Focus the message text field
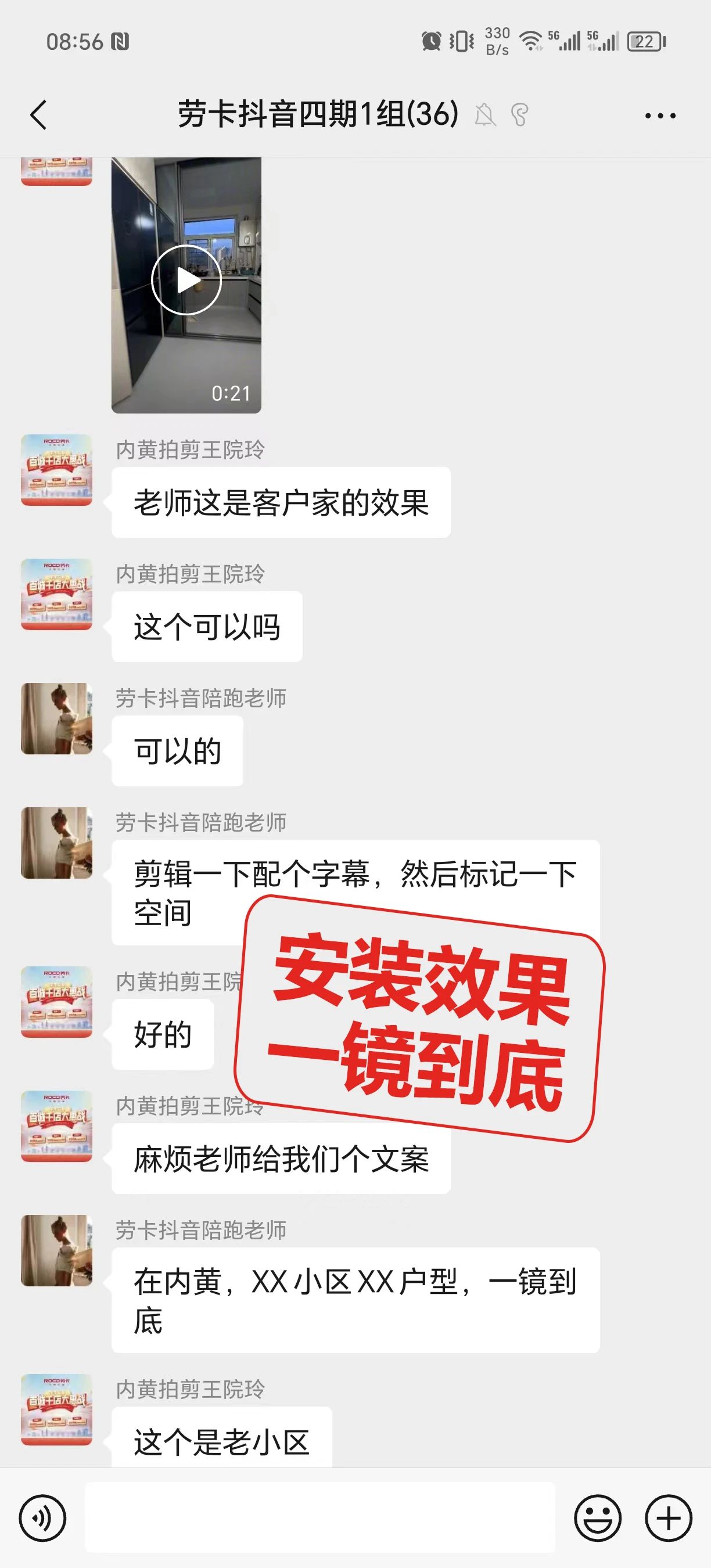The height and width of the screenshot is (1568, 711). [319, 1518]
